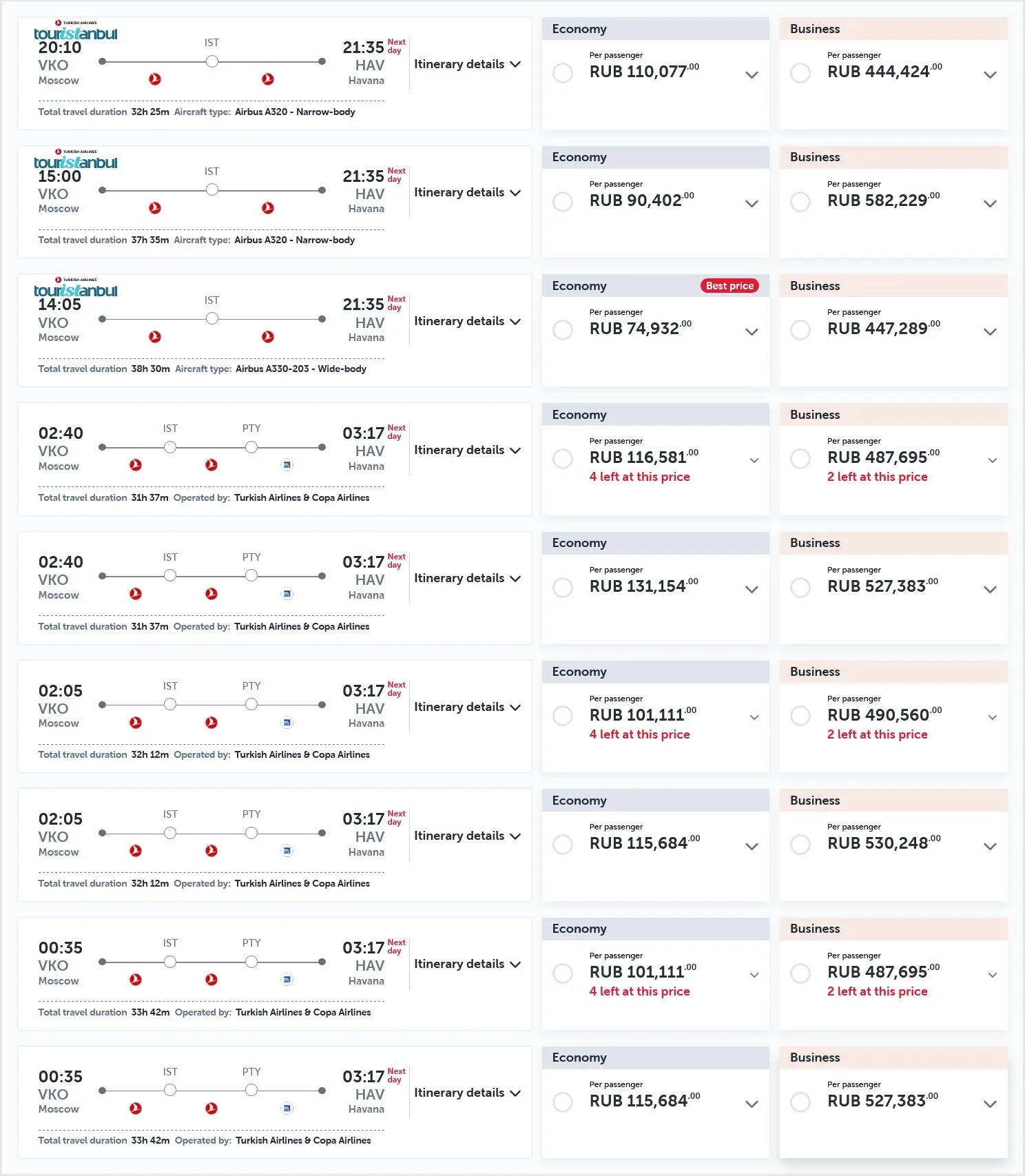Open Itinerary details for 14:05 flight
The height and width of the screenshot is (1176, 1025).
point(467,321)
